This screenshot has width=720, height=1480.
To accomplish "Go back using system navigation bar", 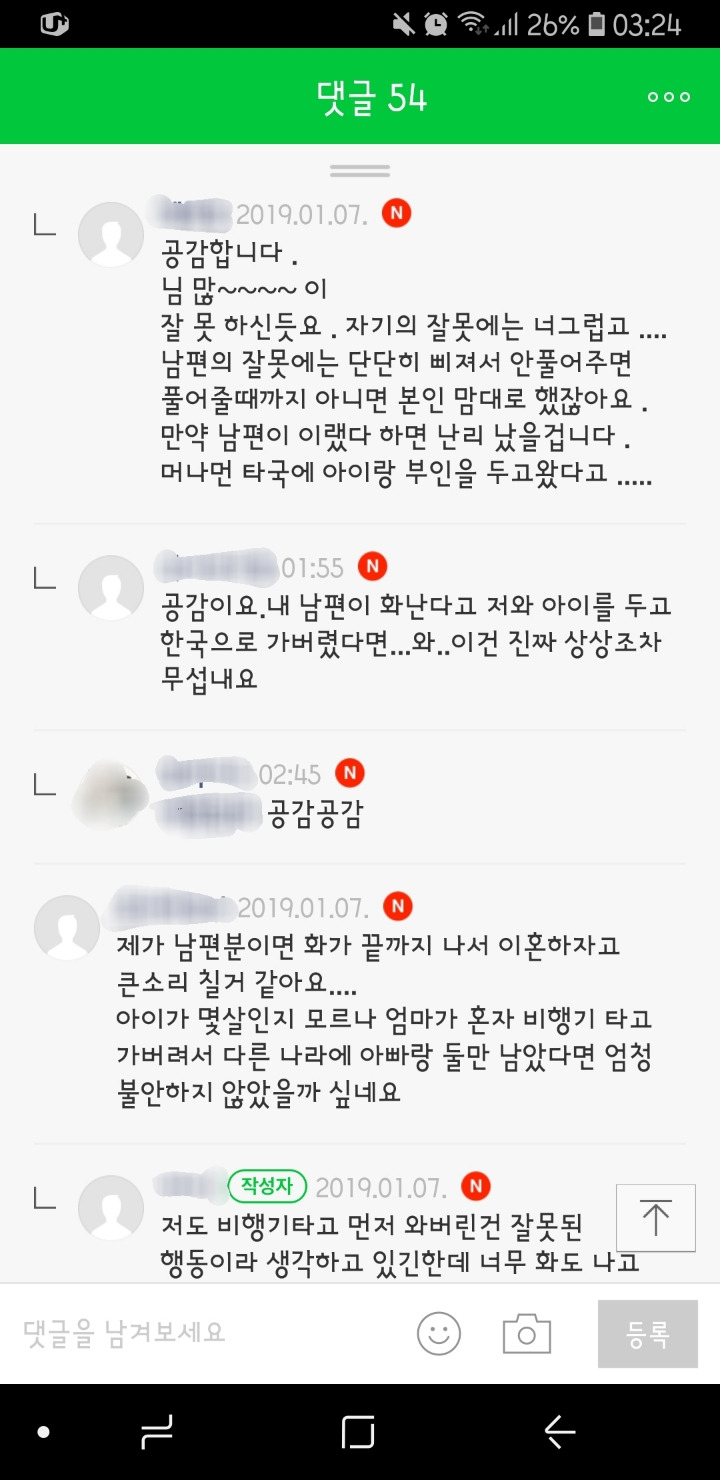I will [560, 1432].
